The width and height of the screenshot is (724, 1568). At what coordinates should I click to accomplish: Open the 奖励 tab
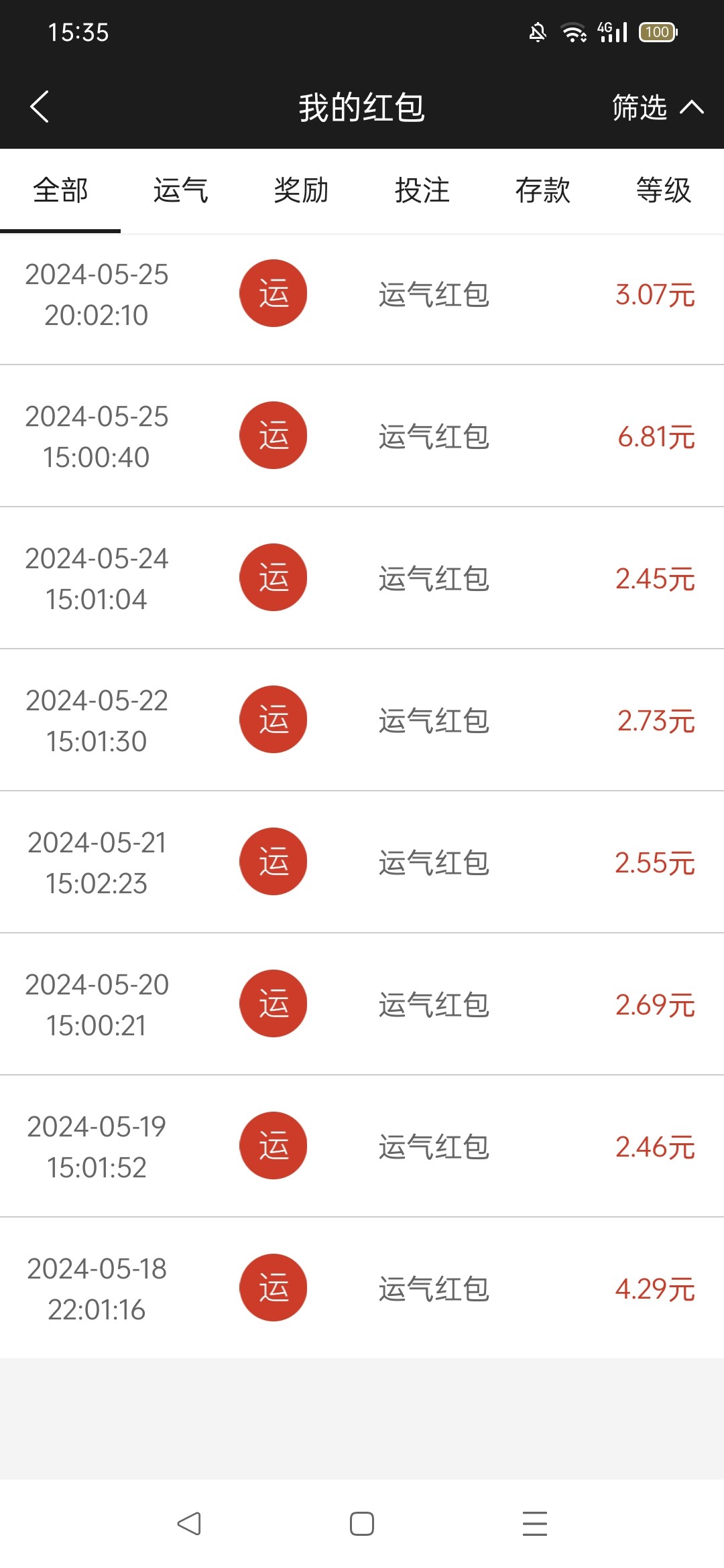[x=302, y=191]
